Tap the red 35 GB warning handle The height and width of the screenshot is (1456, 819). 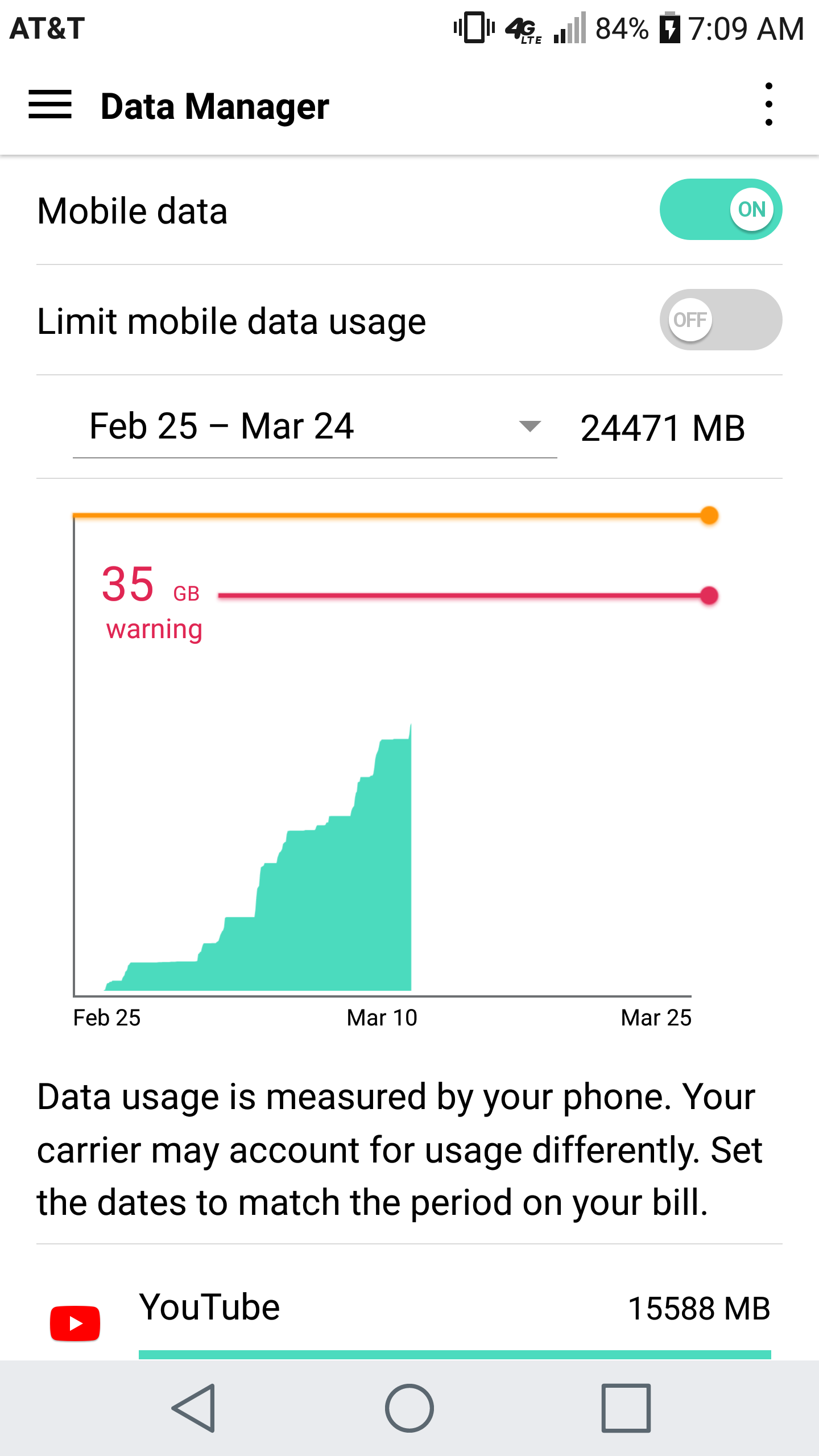pyautogui.click(x=709, y=595)
